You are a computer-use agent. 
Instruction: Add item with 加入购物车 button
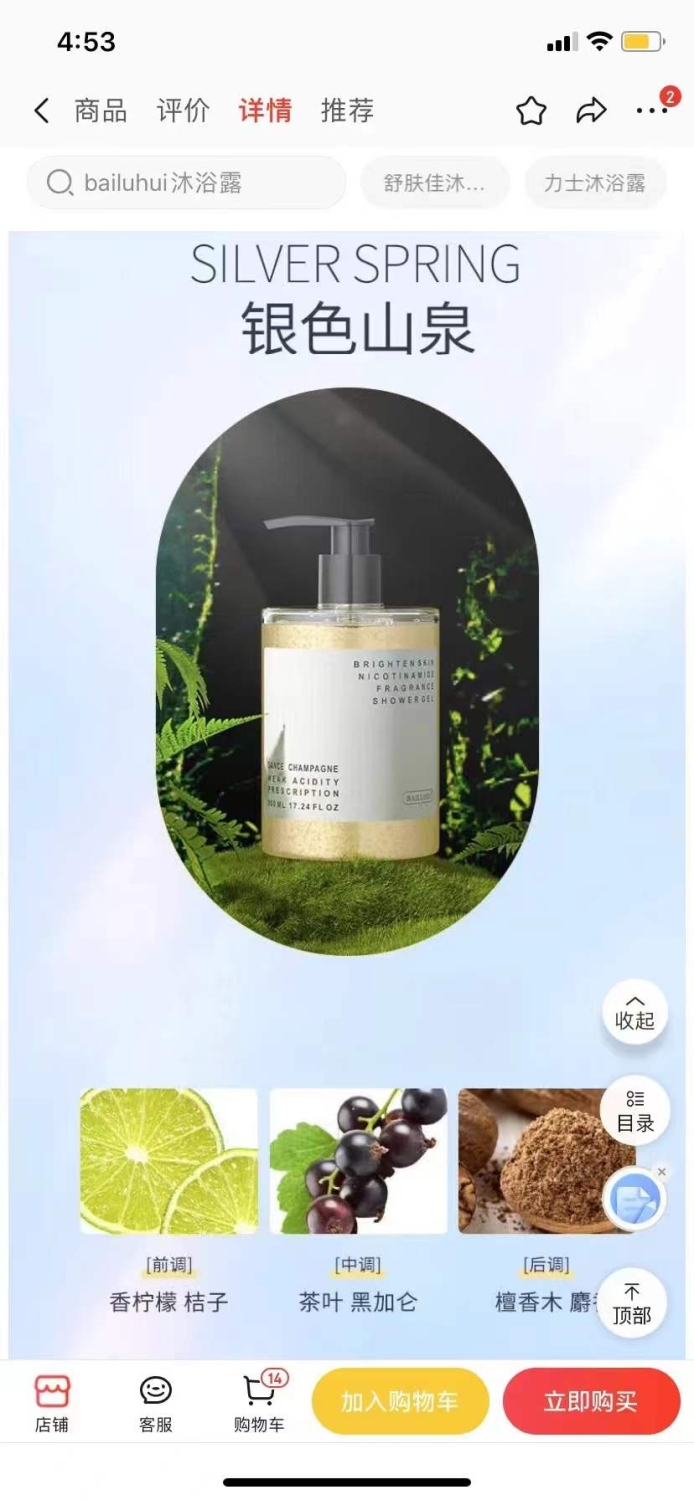(x=400, y=1402)
